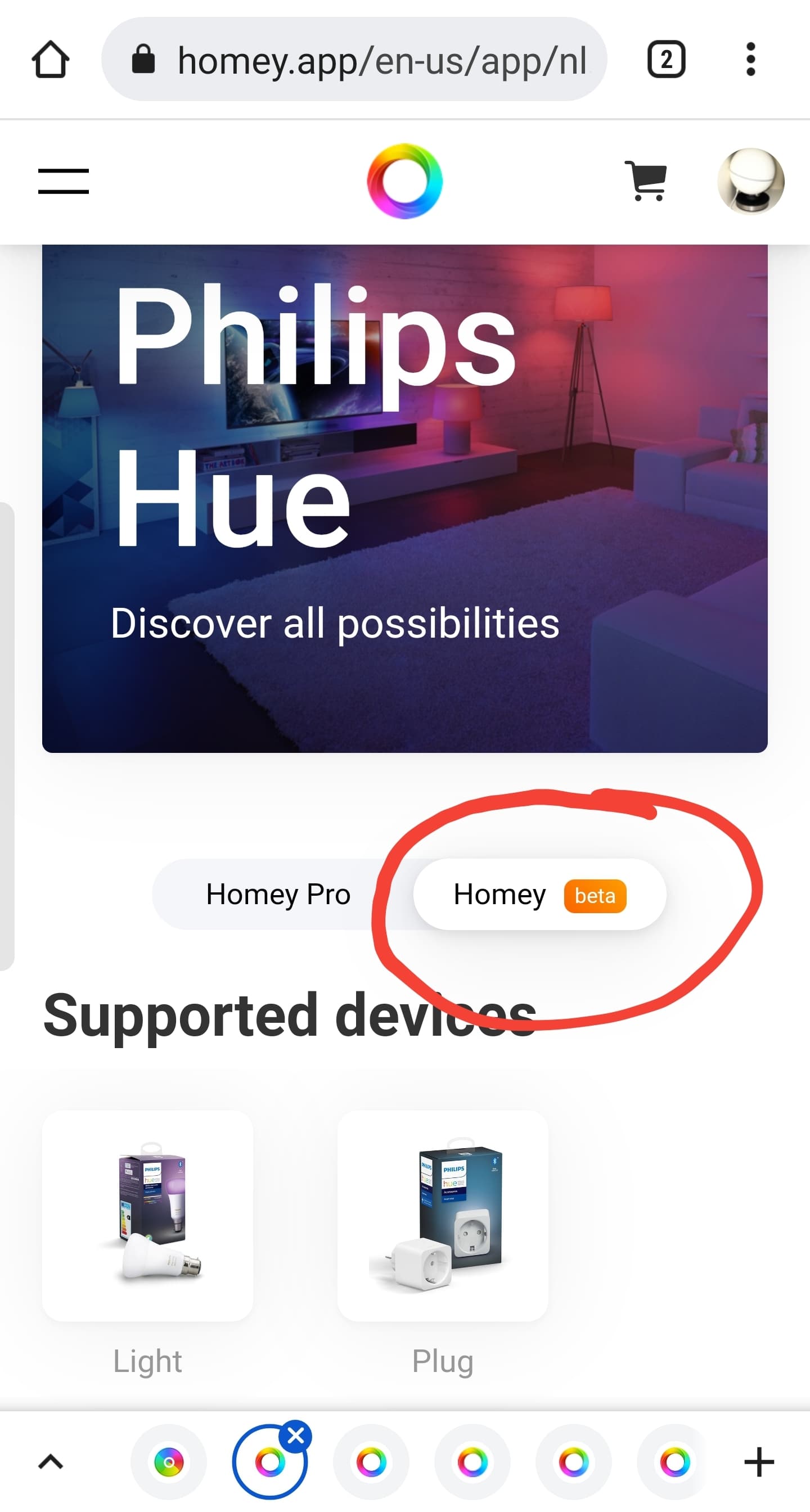Open the Light supported device card
This screenshot has height=1512, width=810.
pyautogui.click(x=147, y=1216)
